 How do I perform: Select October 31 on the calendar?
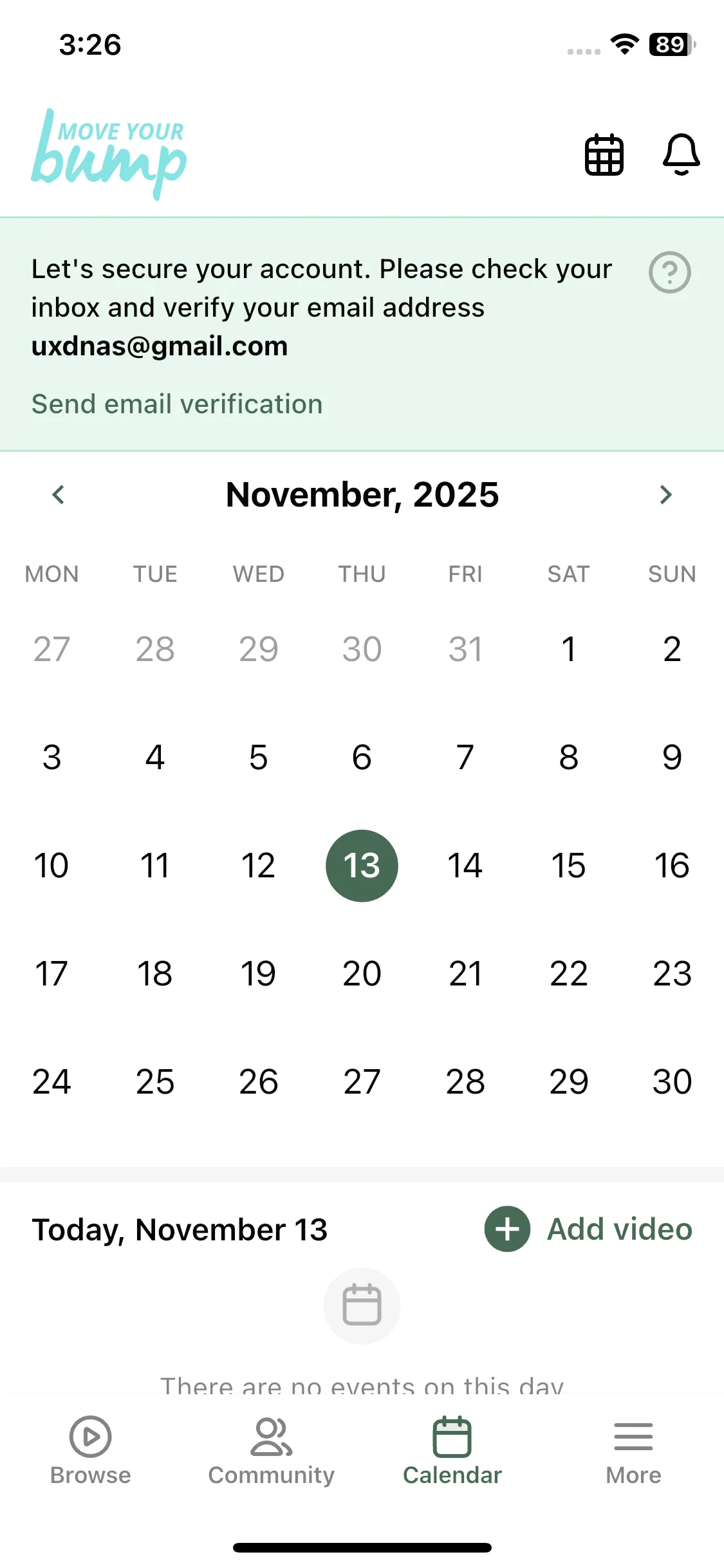click(465, 649)
